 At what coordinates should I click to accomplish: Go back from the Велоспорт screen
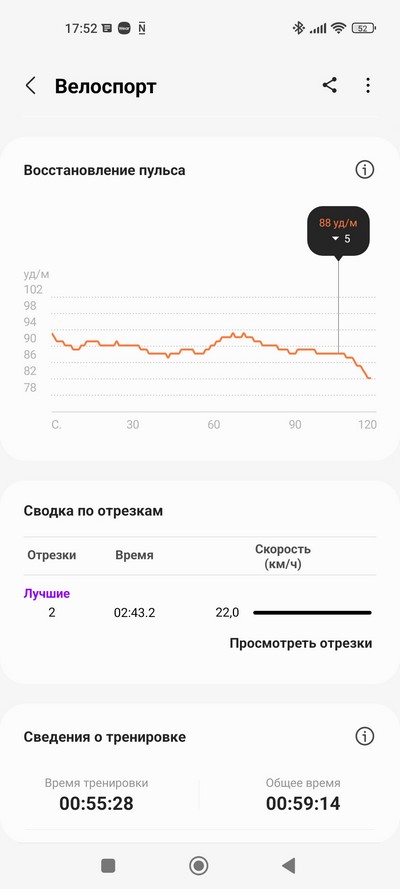(31, 86)
